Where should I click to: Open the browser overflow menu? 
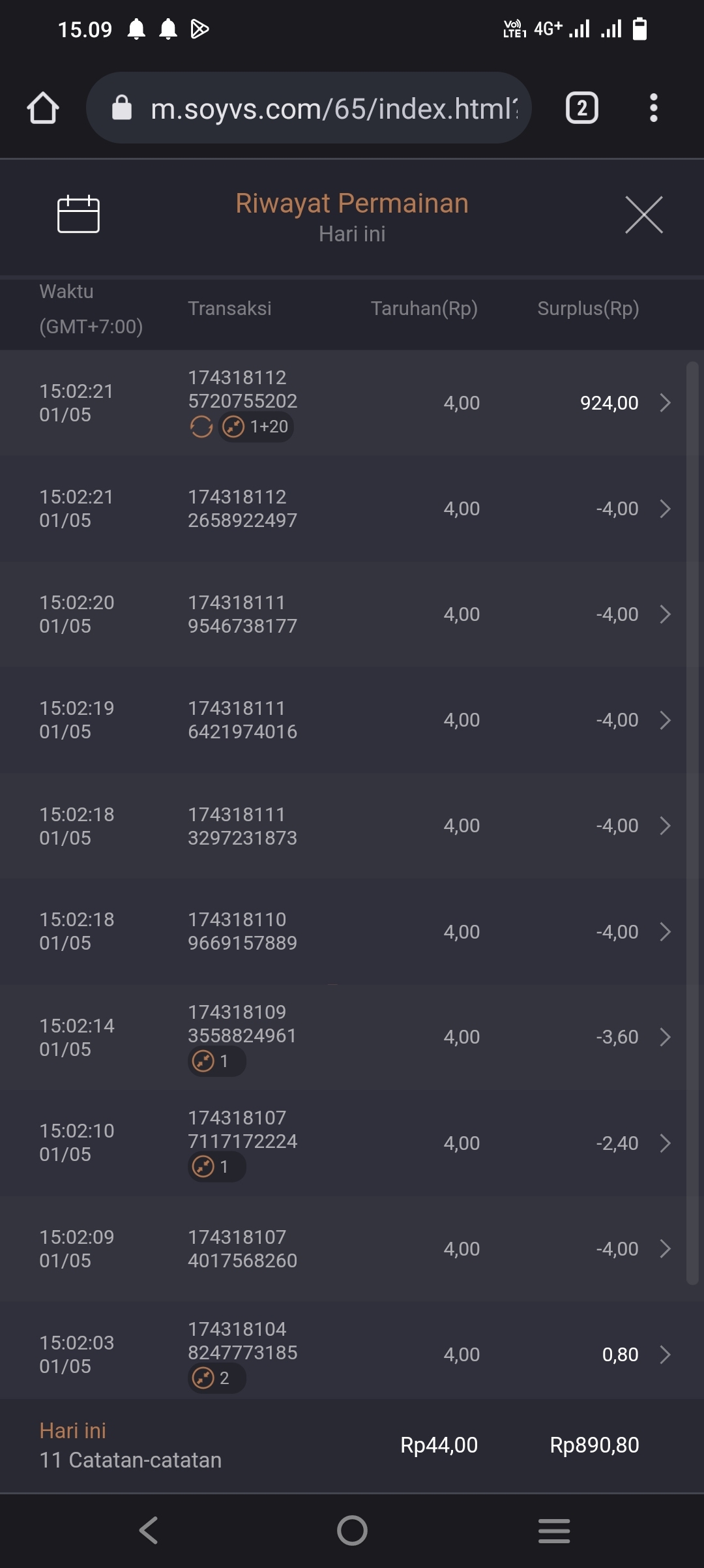[653, 108]
